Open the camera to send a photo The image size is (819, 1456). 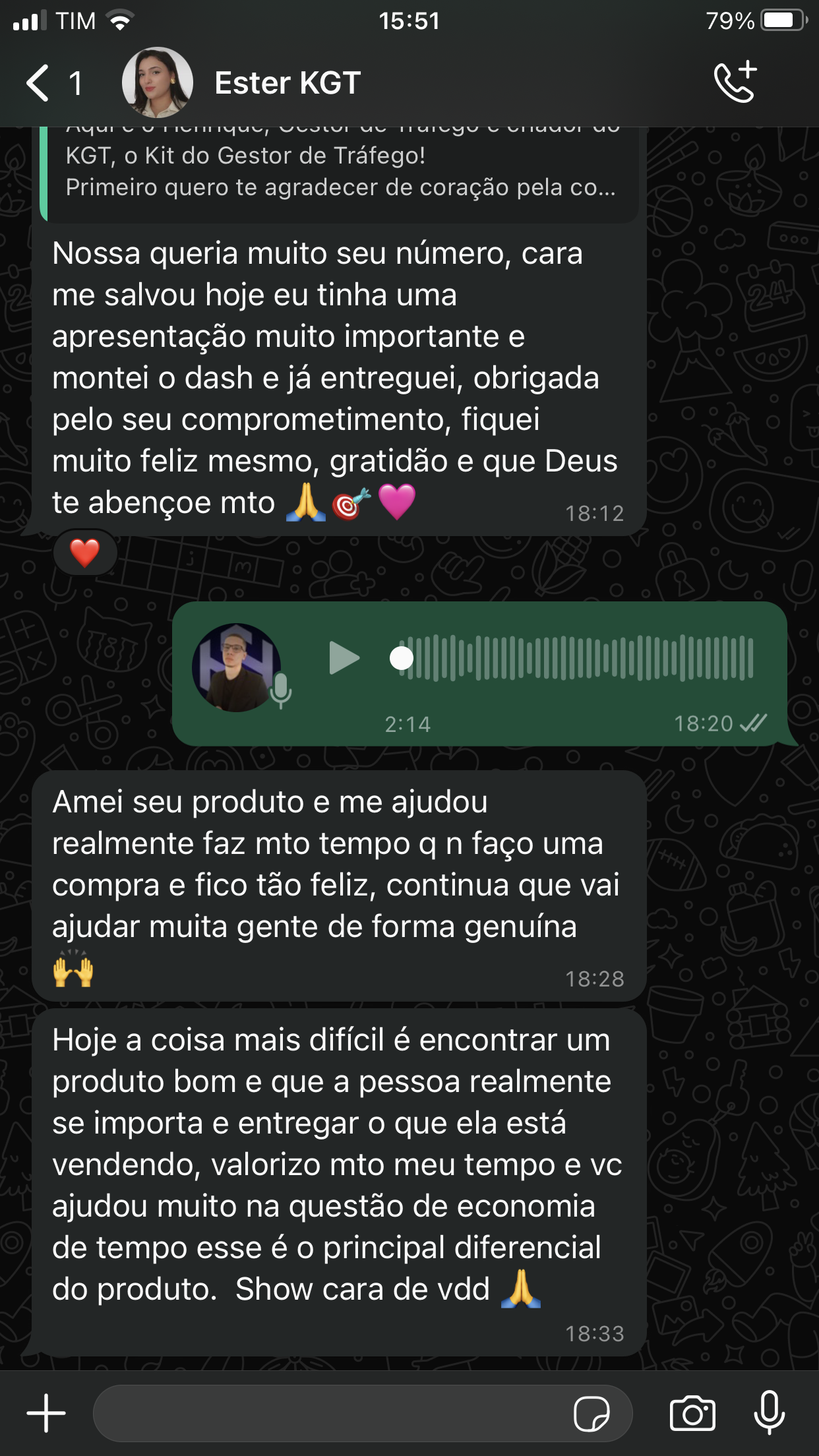(692, 1413)
